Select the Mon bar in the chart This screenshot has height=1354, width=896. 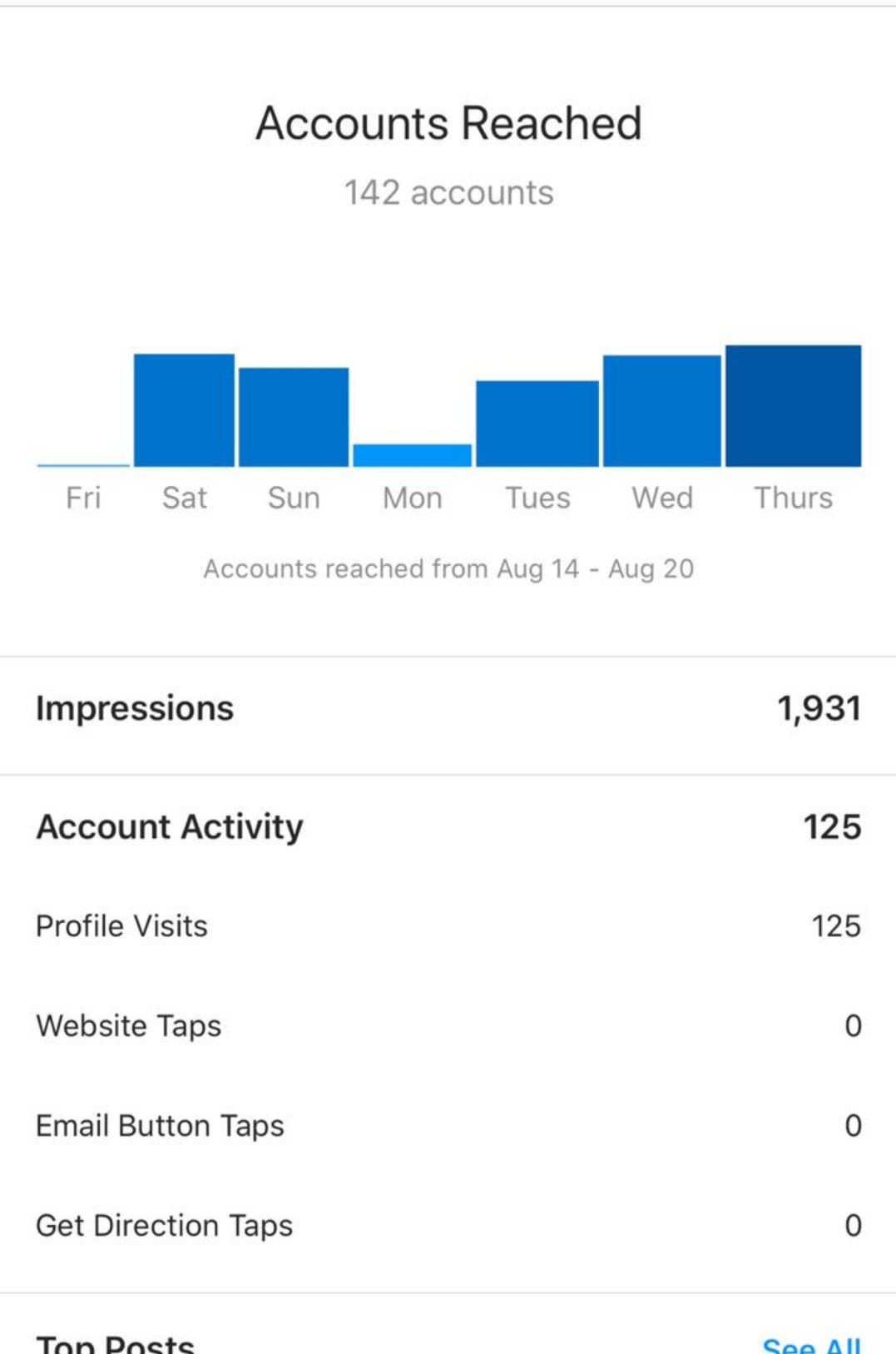point(412,455)
